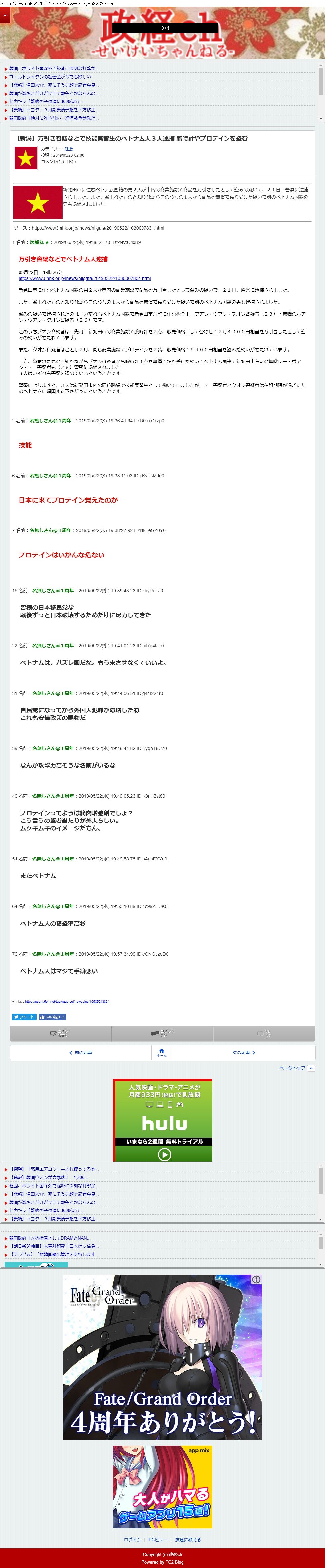Go to the ホーム page

(x=161, y=1052)
